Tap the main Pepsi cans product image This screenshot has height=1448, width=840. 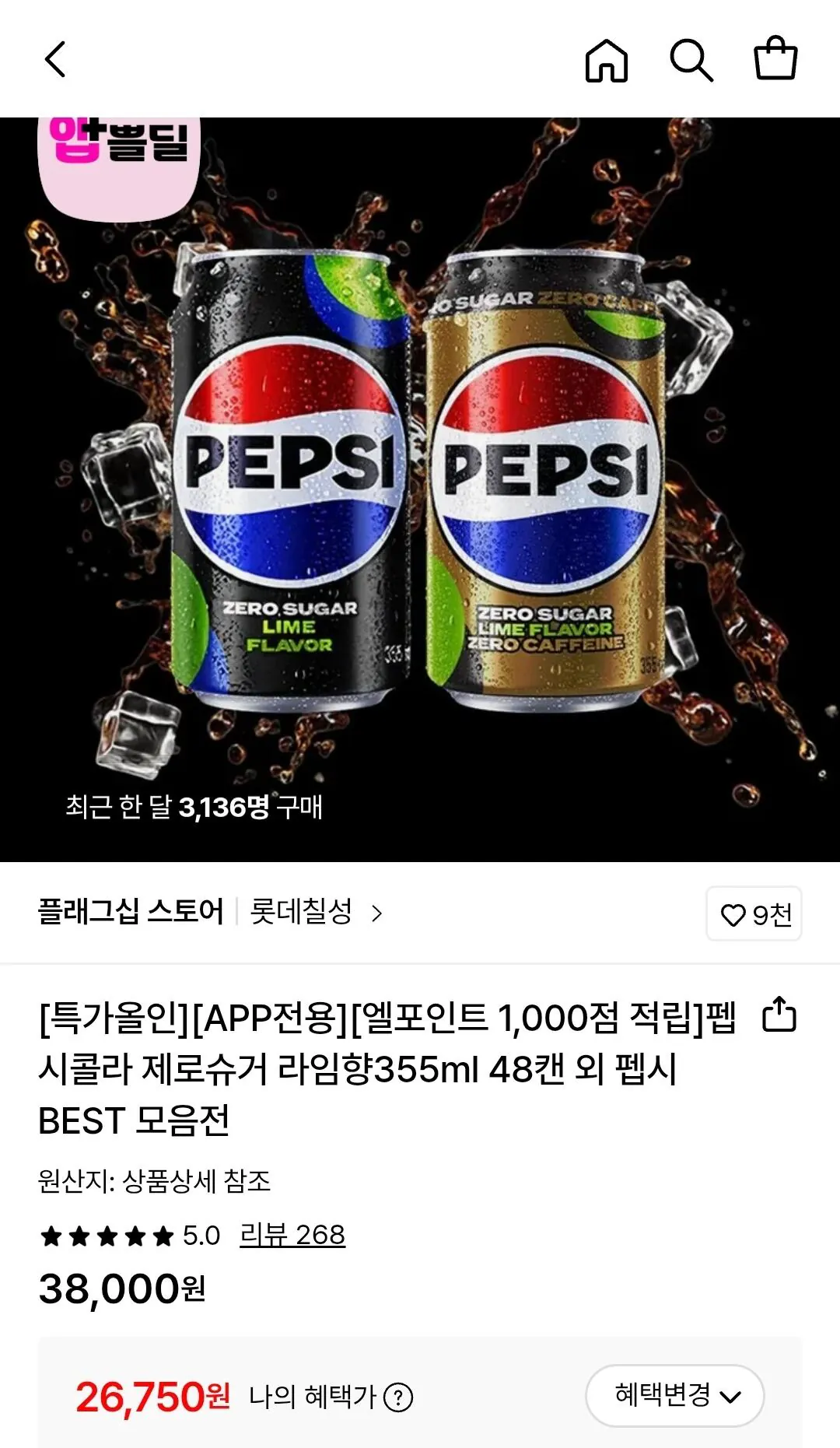[x=420, y=482]
